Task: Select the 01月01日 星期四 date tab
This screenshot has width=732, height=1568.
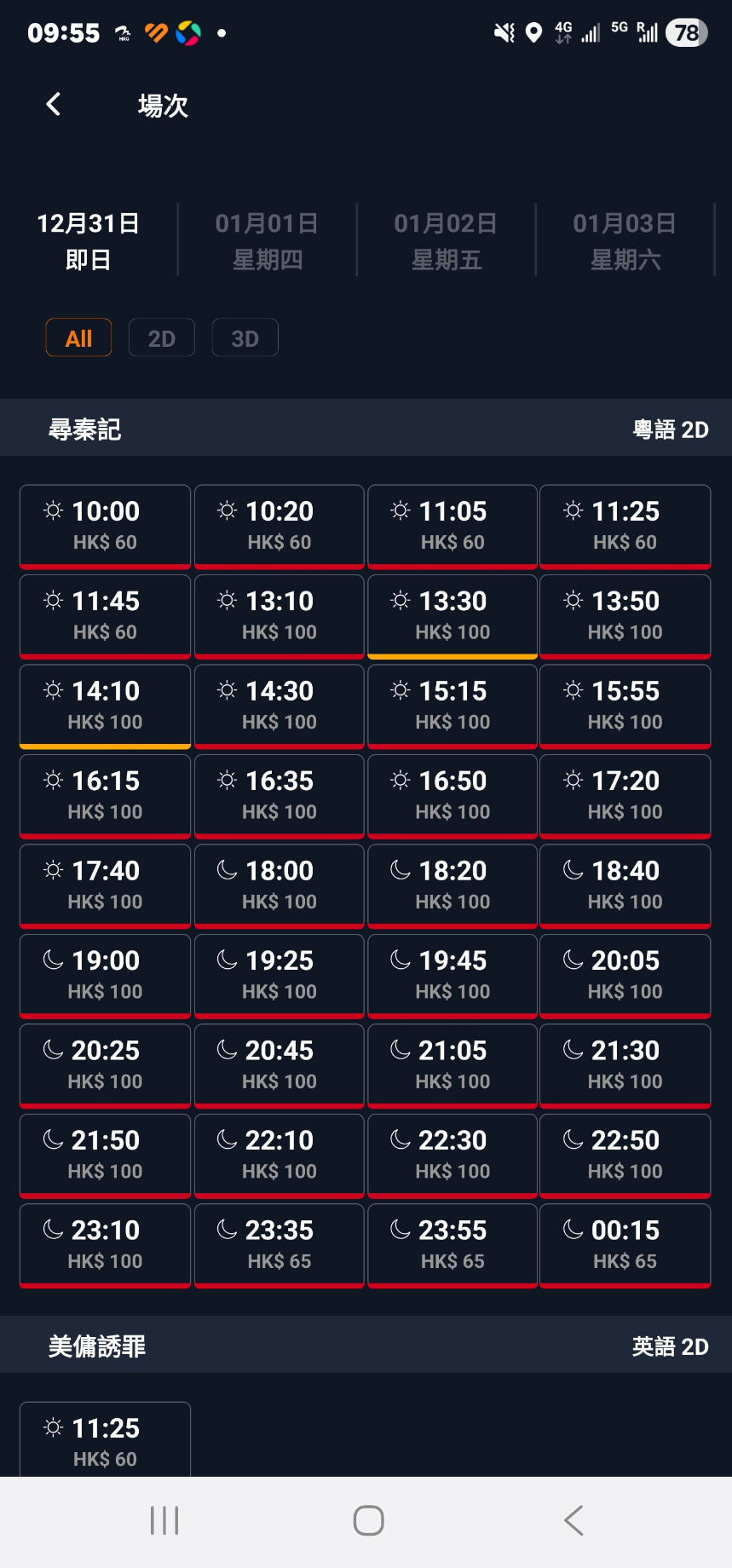Action: 267,240
